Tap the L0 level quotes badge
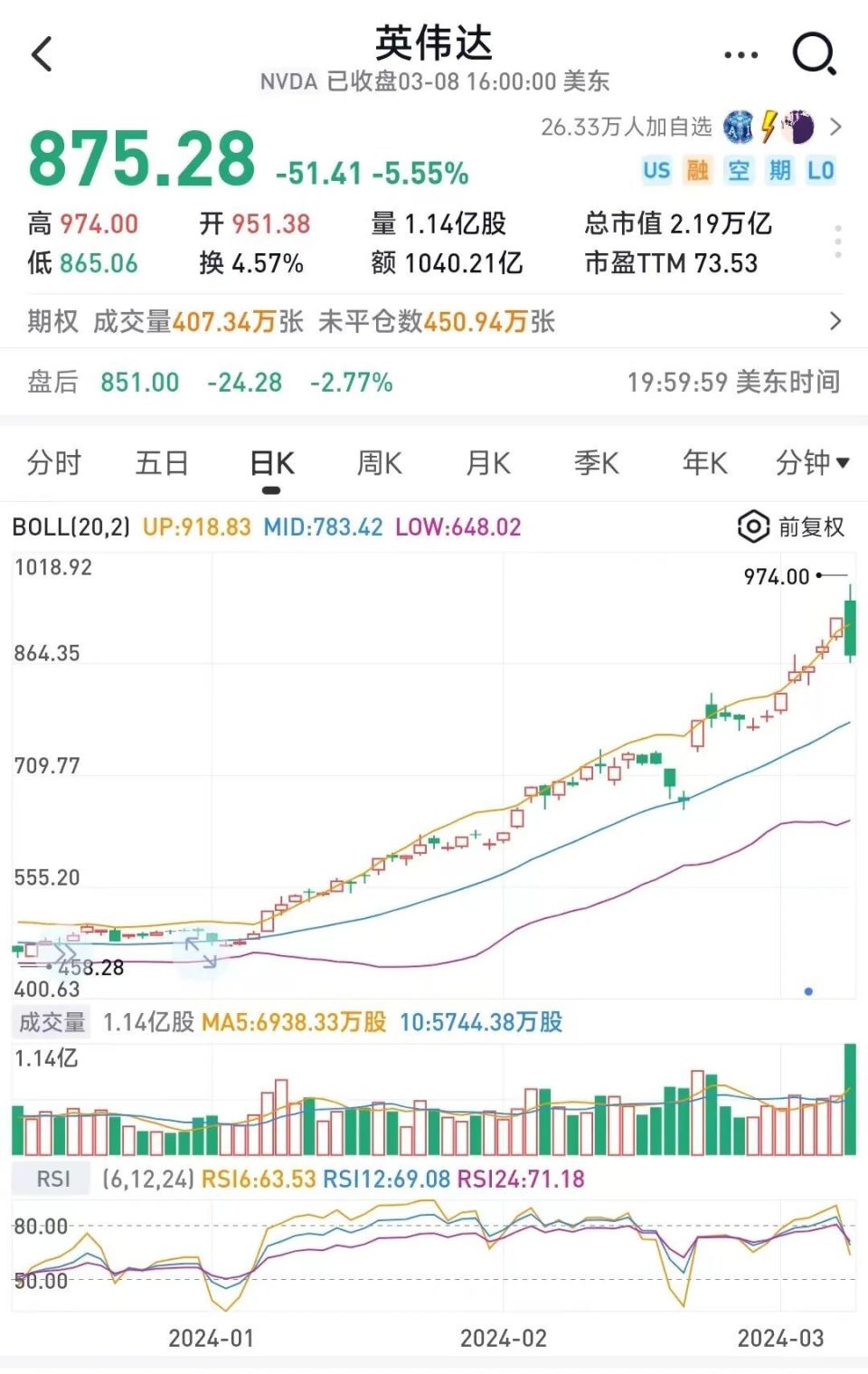Image resolution: width=868 pixels, height=1374 pixels. tap(819, 170)
